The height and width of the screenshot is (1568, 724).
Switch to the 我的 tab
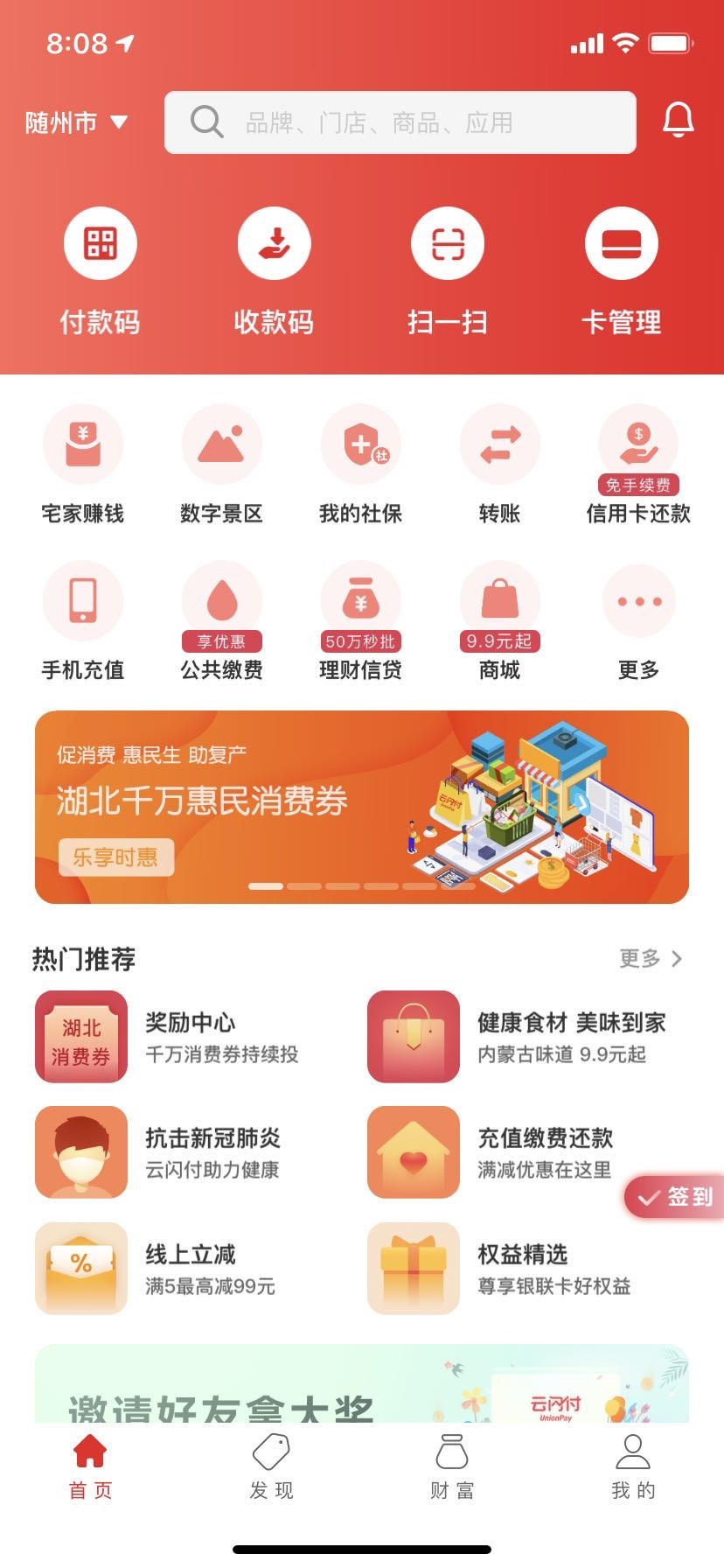click(x=633, y=1467)
